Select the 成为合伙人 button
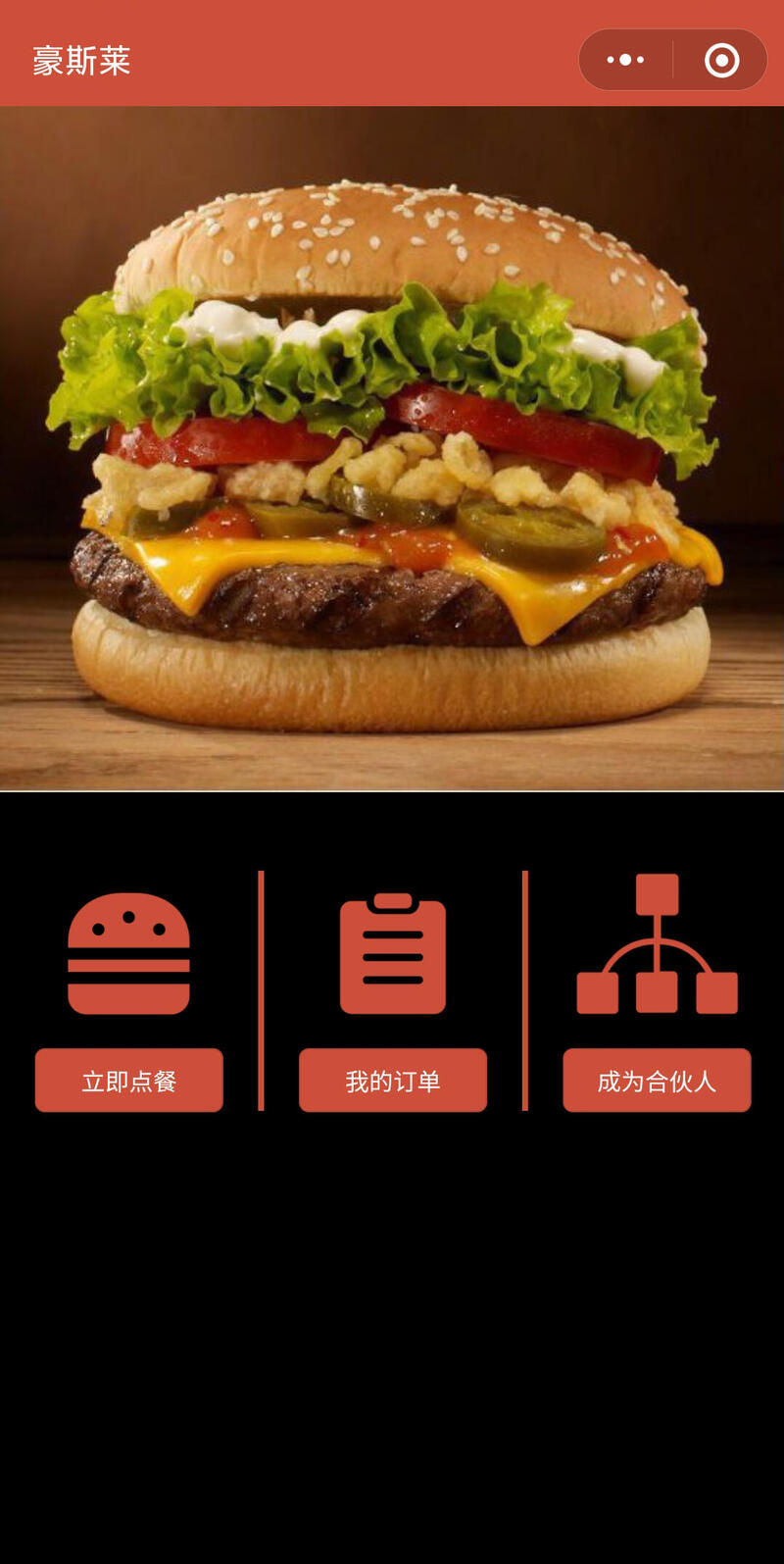Image resolution: width=784 pixels, height=1564 pixels. click(x=657, y=1081)
